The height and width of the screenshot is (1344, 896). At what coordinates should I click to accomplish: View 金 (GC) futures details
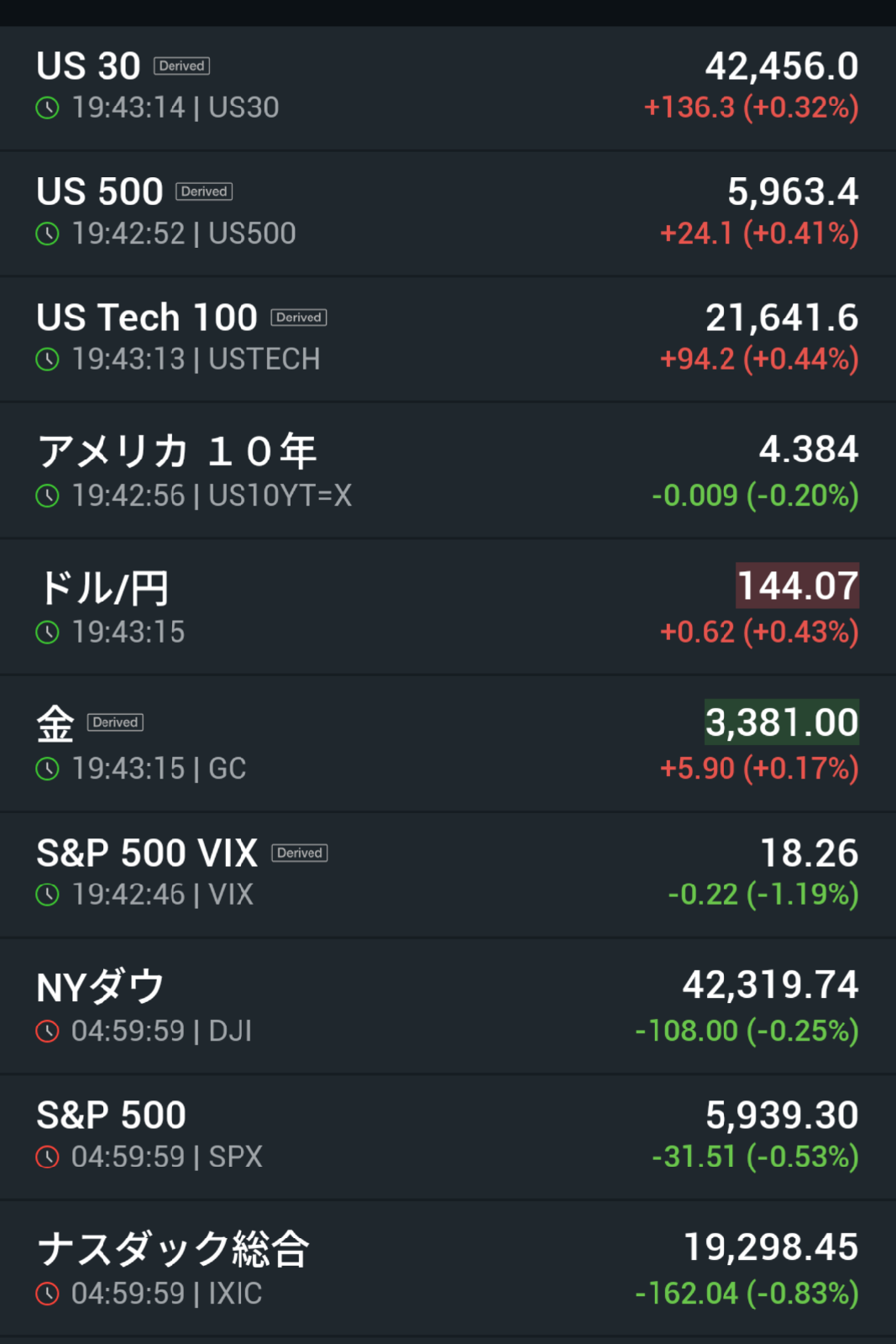click(x=448, y=743)
